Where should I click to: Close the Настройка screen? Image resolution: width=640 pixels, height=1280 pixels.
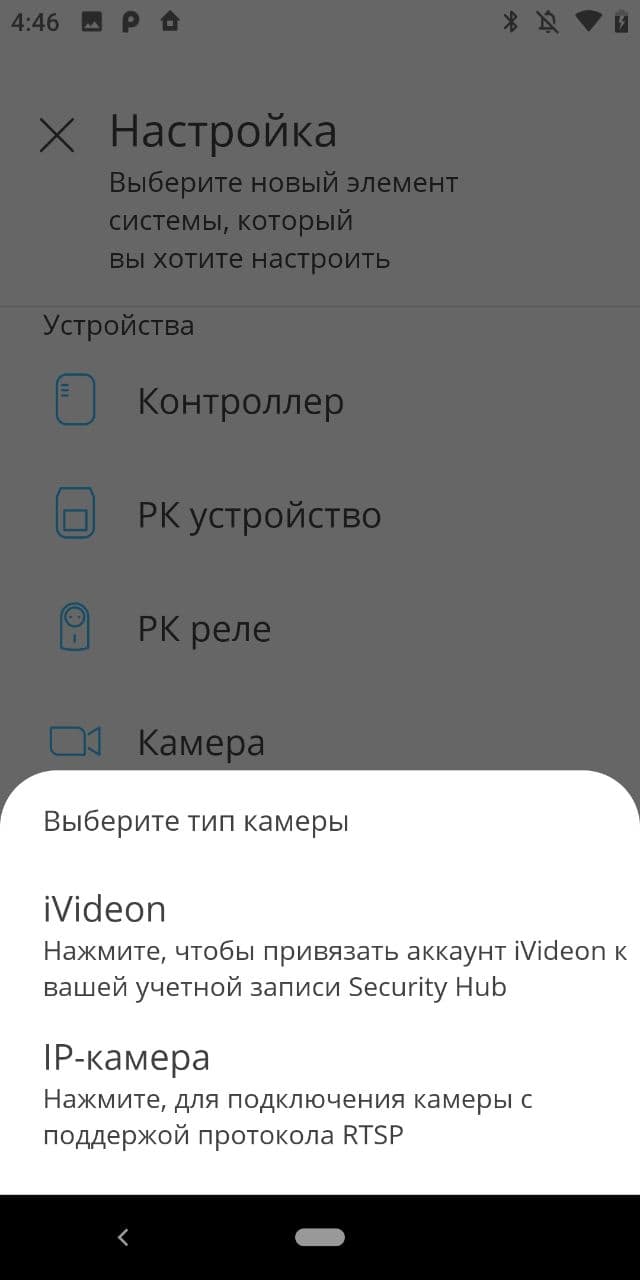(57, 134)
